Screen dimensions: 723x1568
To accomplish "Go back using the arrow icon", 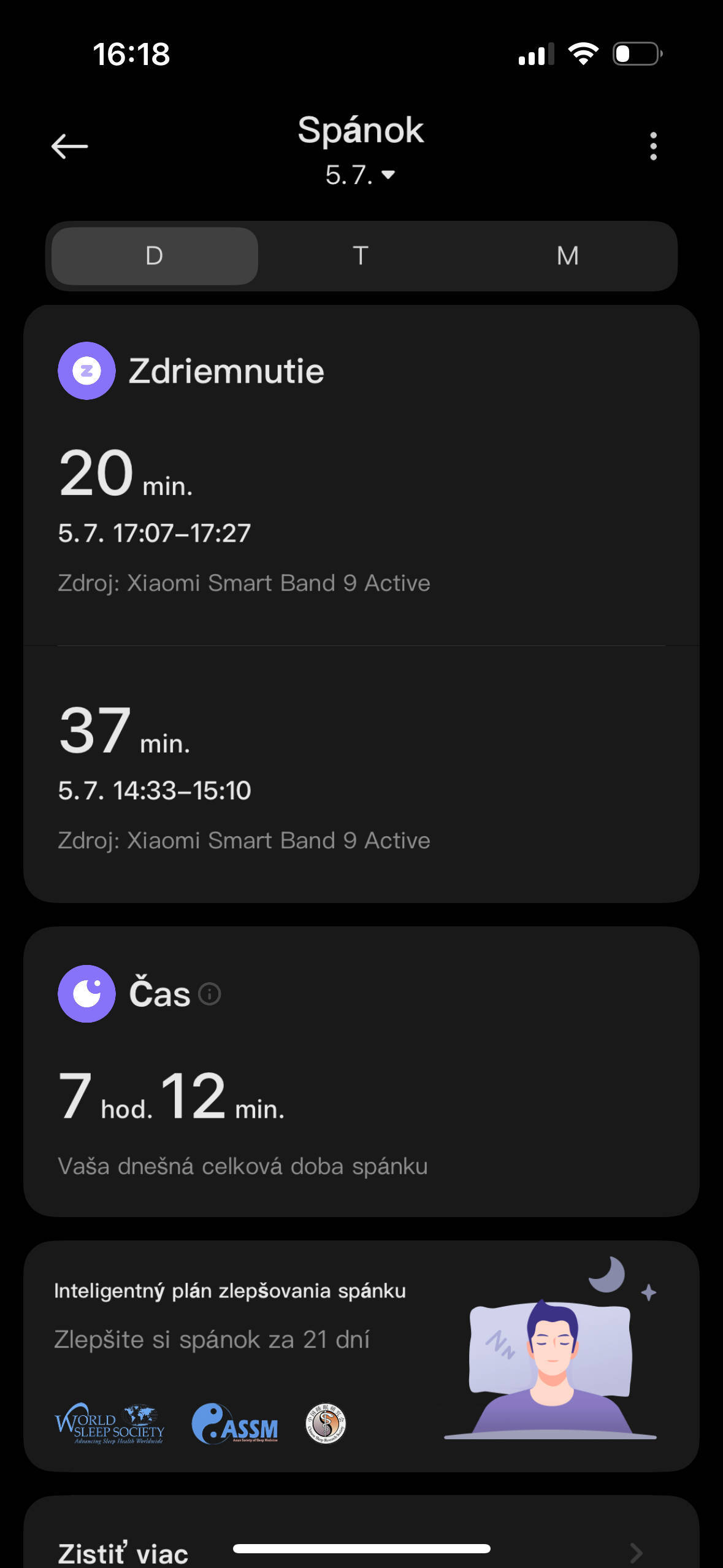I will (x=69, y=147).
